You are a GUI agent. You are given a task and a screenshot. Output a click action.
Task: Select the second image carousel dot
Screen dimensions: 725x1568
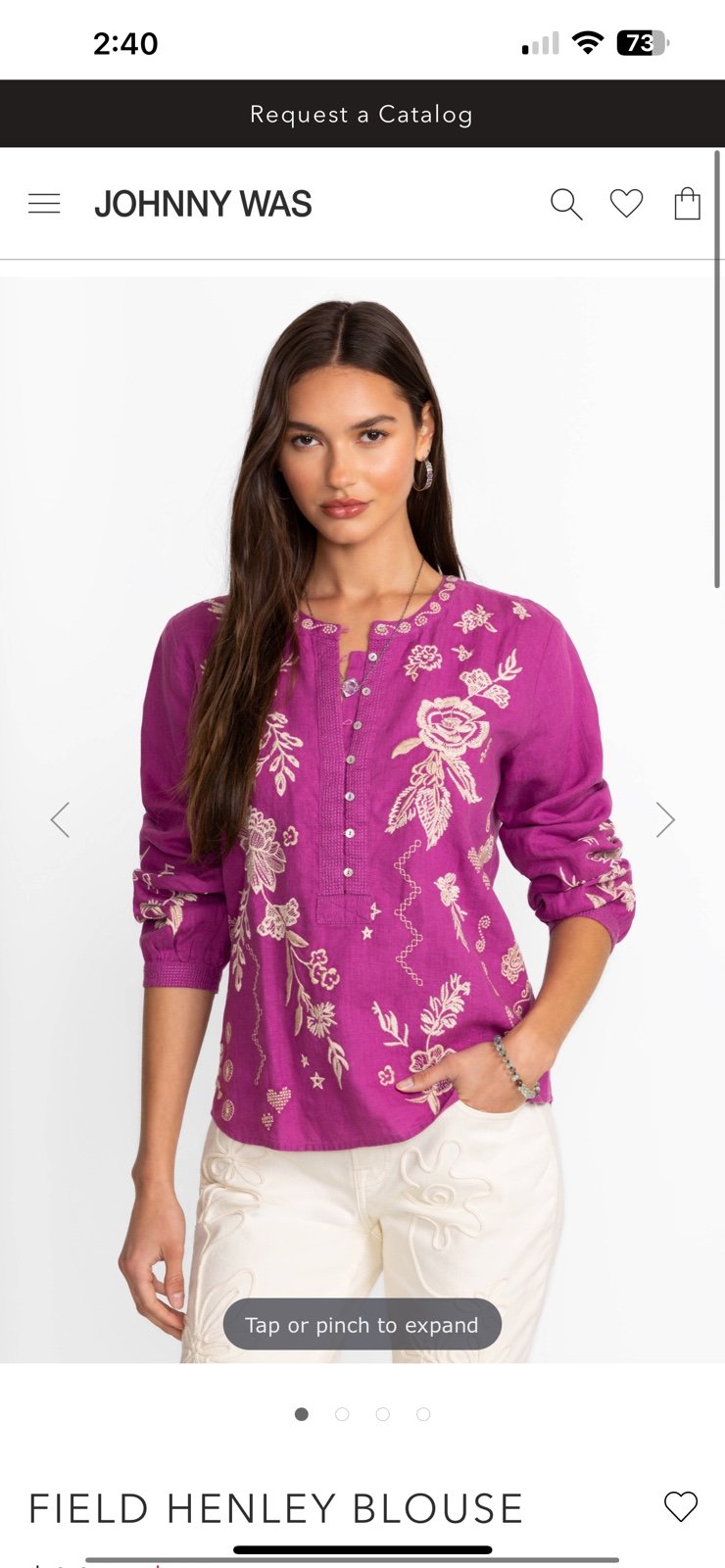point(342,1414)
